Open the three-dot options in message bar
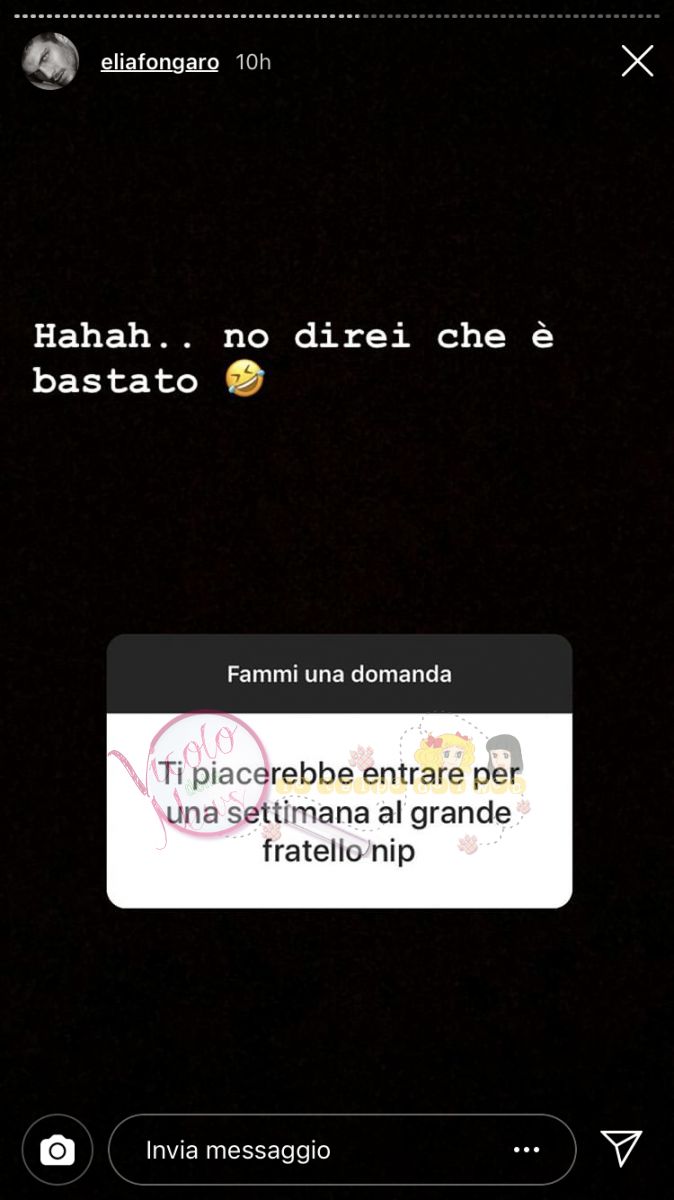Image resolution: width=674 pixels, height=1200 pixels. [526, 1150]
